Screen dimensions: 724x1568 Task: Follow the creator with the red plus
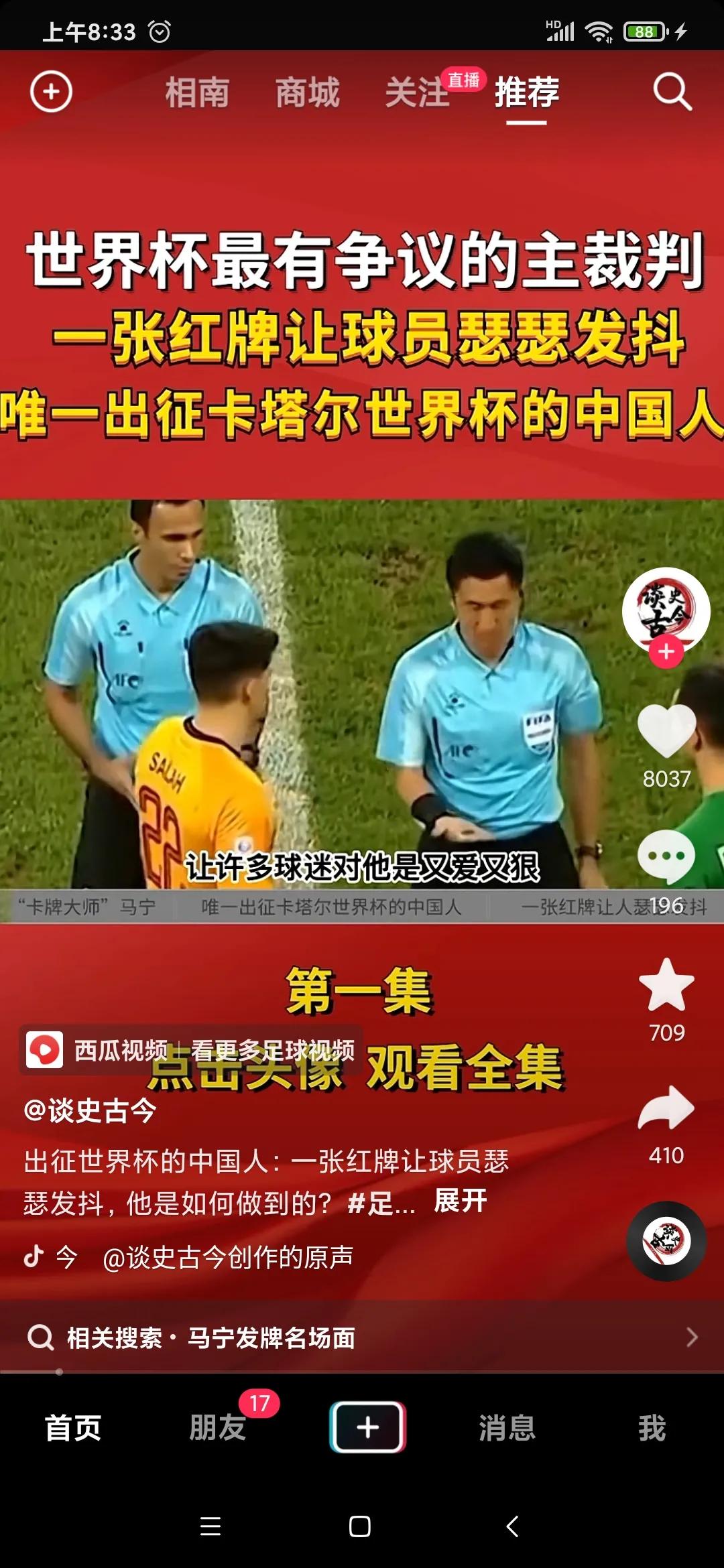(666, 652)
